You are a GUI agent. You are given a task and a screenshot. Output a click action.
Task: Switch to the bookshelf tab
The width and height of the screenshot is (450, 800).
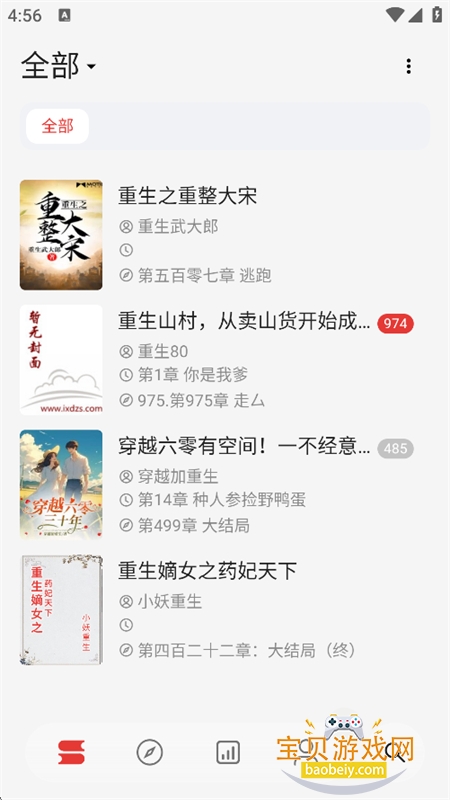71,753
